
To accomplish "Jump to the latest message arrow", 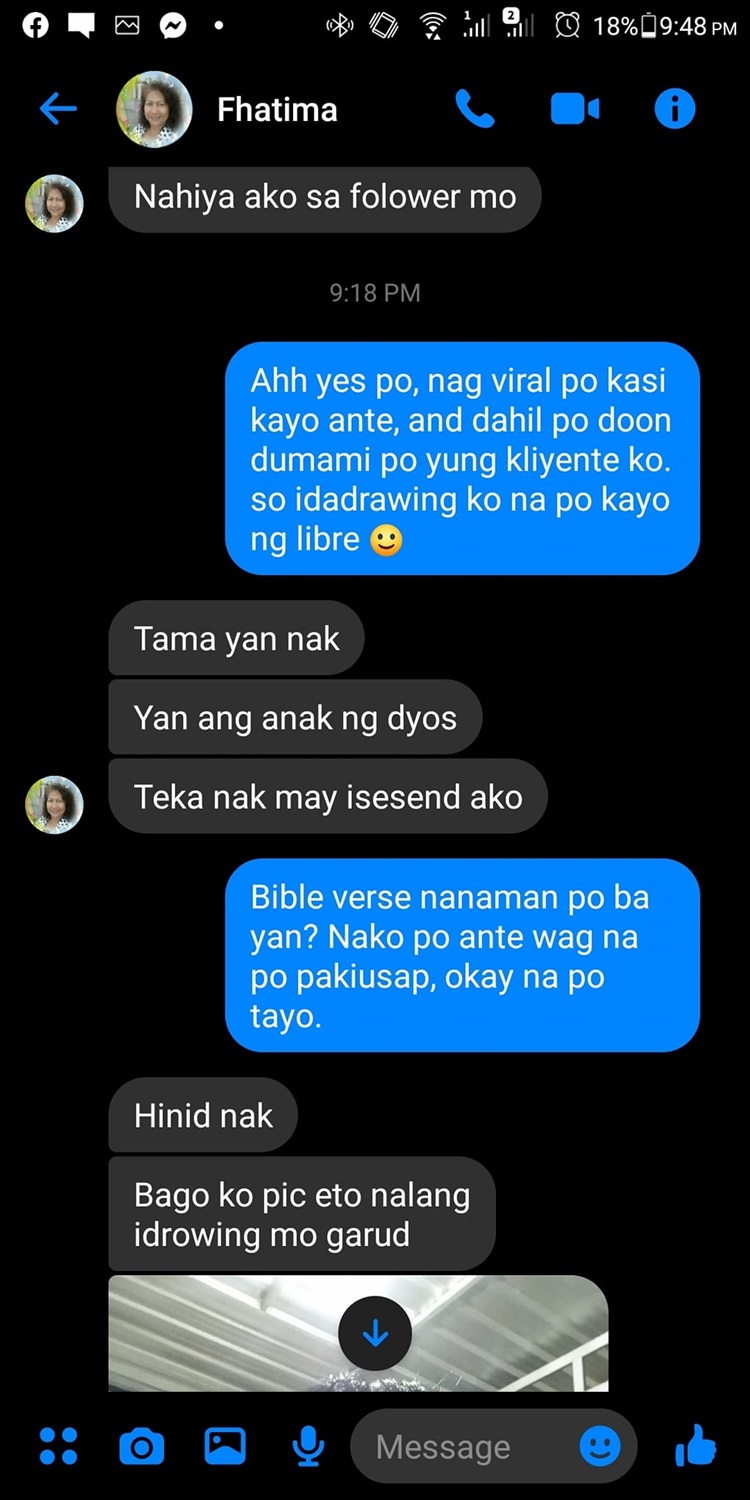I will pos(375,1332).
